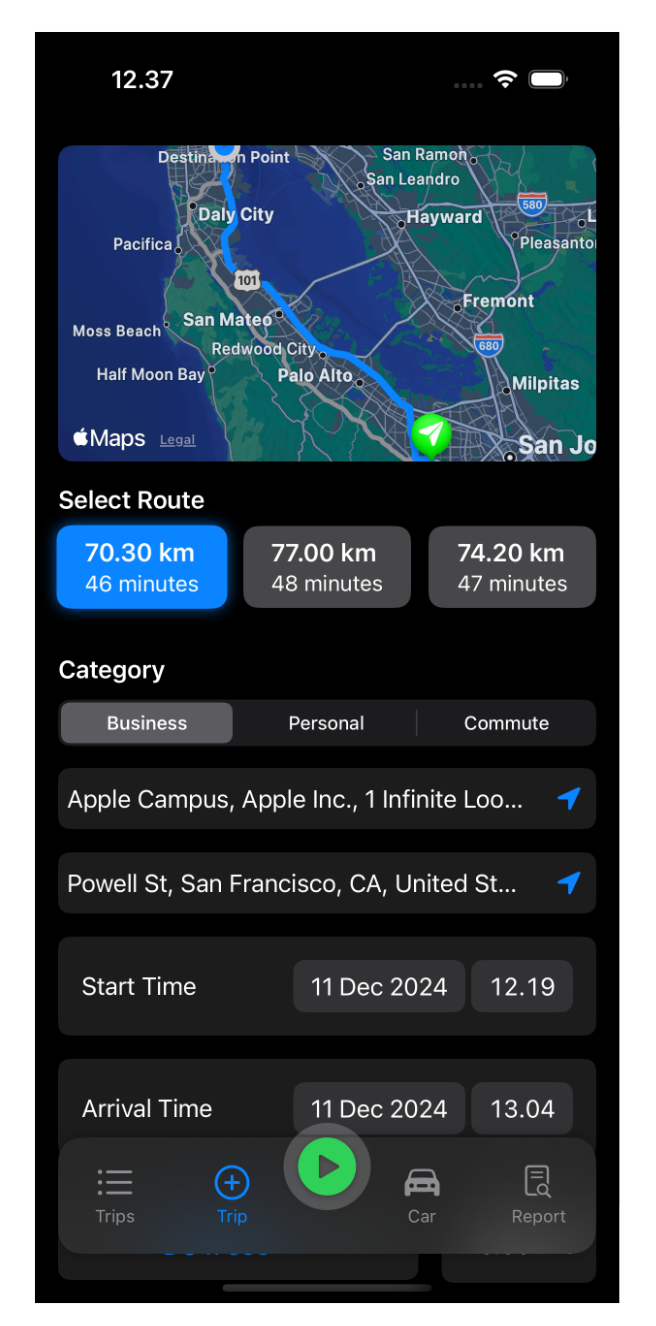This screenshot has height=1326, width=656.
Task: Open the Legal link on the map
Action: point(178,440)
